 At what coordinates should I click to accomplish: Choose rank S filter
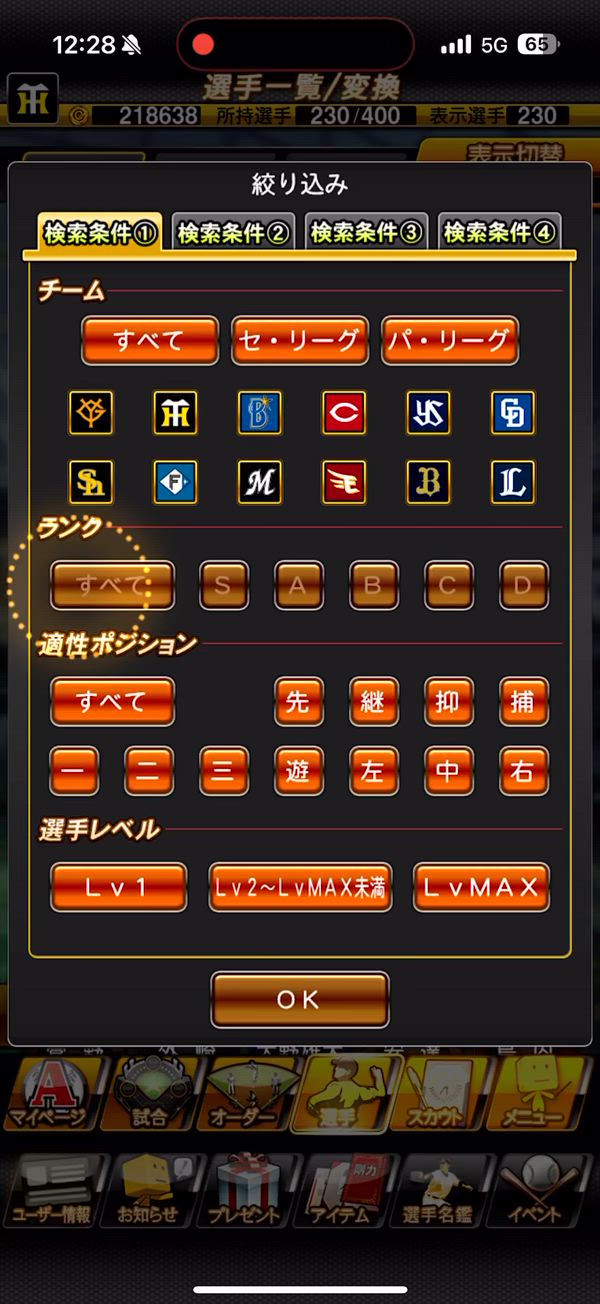click(223, 585)
